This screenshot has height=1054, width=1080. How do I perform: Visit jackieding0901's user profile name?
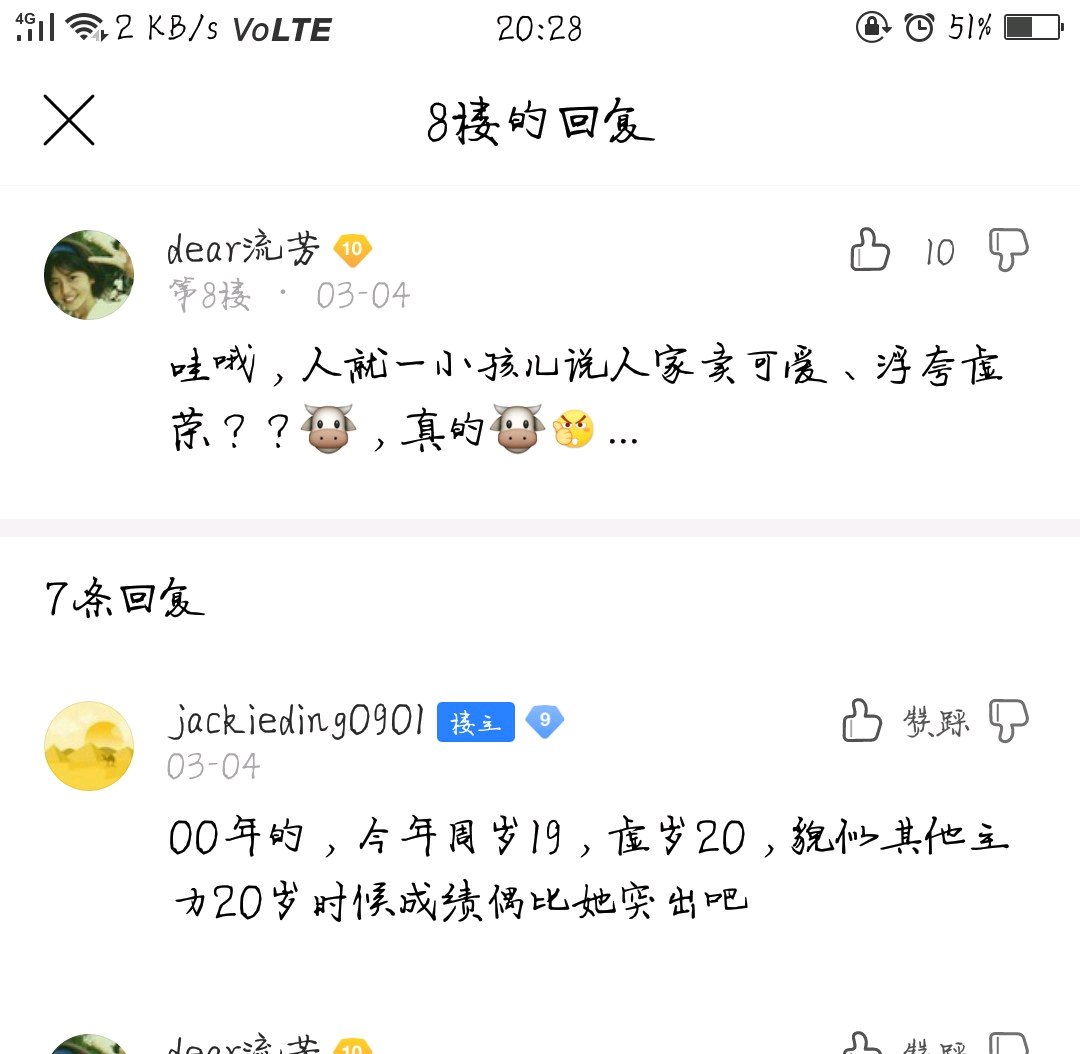pyautogui.click(x=296, y=720)
